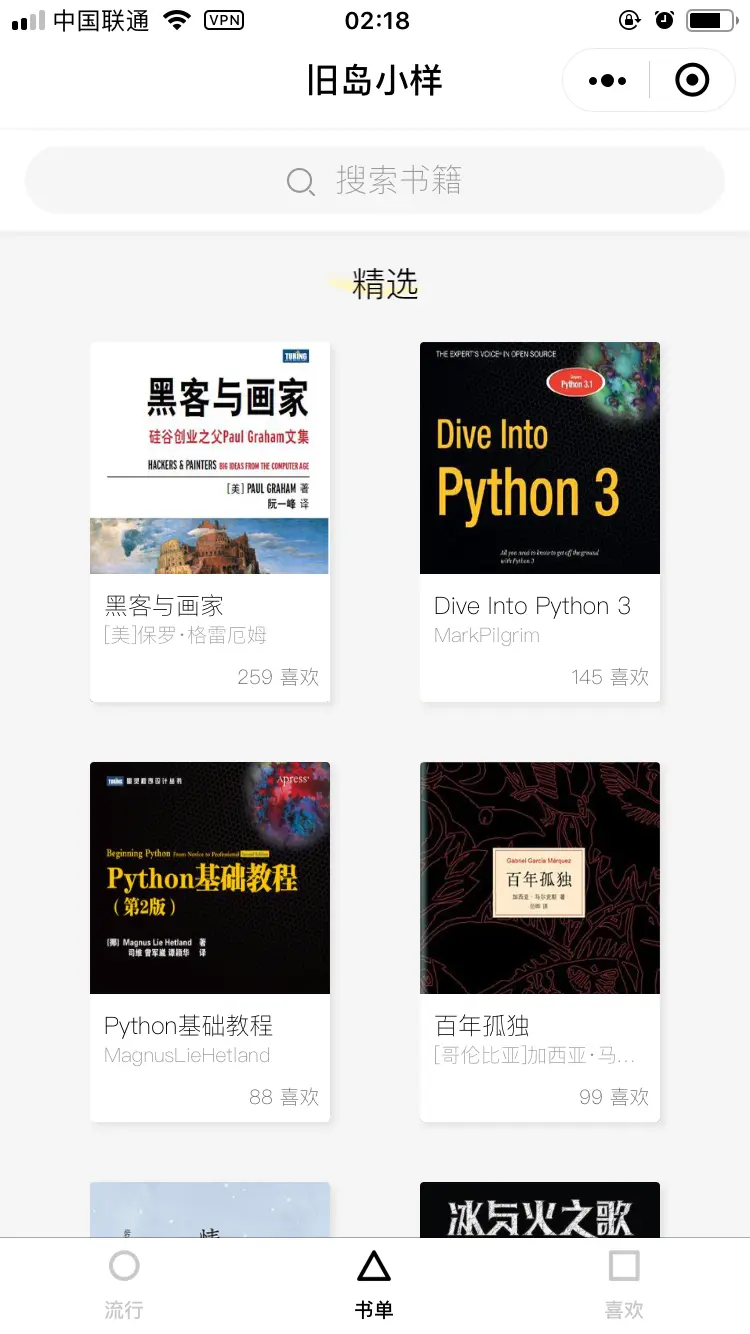
Task: Switch to the 喜欢 tab
Action: click(x=624, y=1284)
